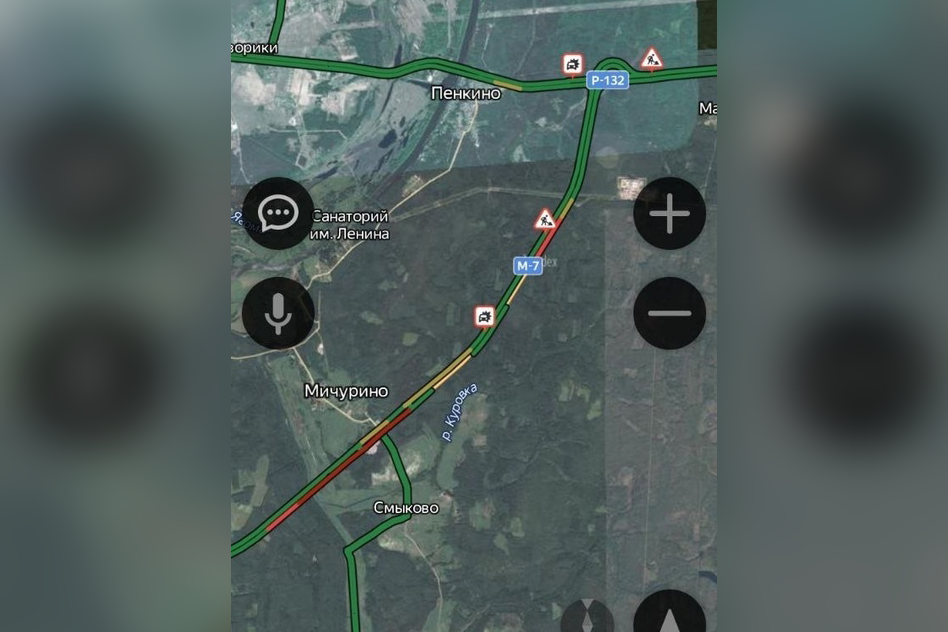948x632 pixels.
Task: Center map on my location arrow
Action: point(669,614)
